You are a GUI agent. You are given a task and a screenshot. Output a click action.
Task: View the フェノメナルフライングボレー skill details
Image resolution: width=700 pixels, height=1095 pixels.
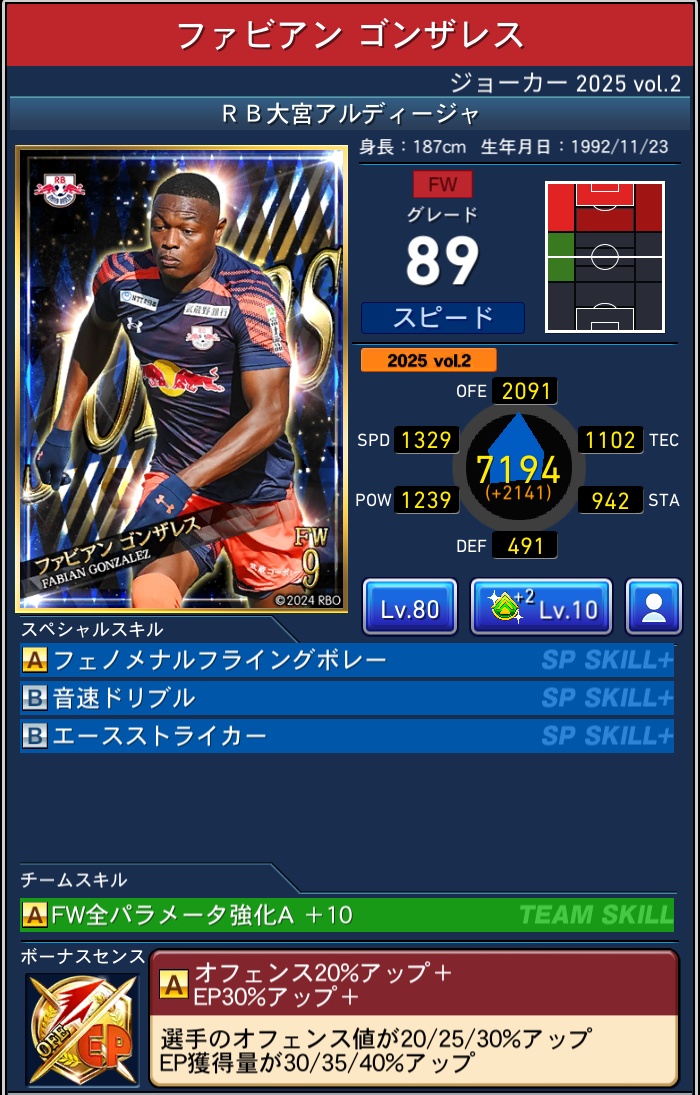[x=347, y=660]
